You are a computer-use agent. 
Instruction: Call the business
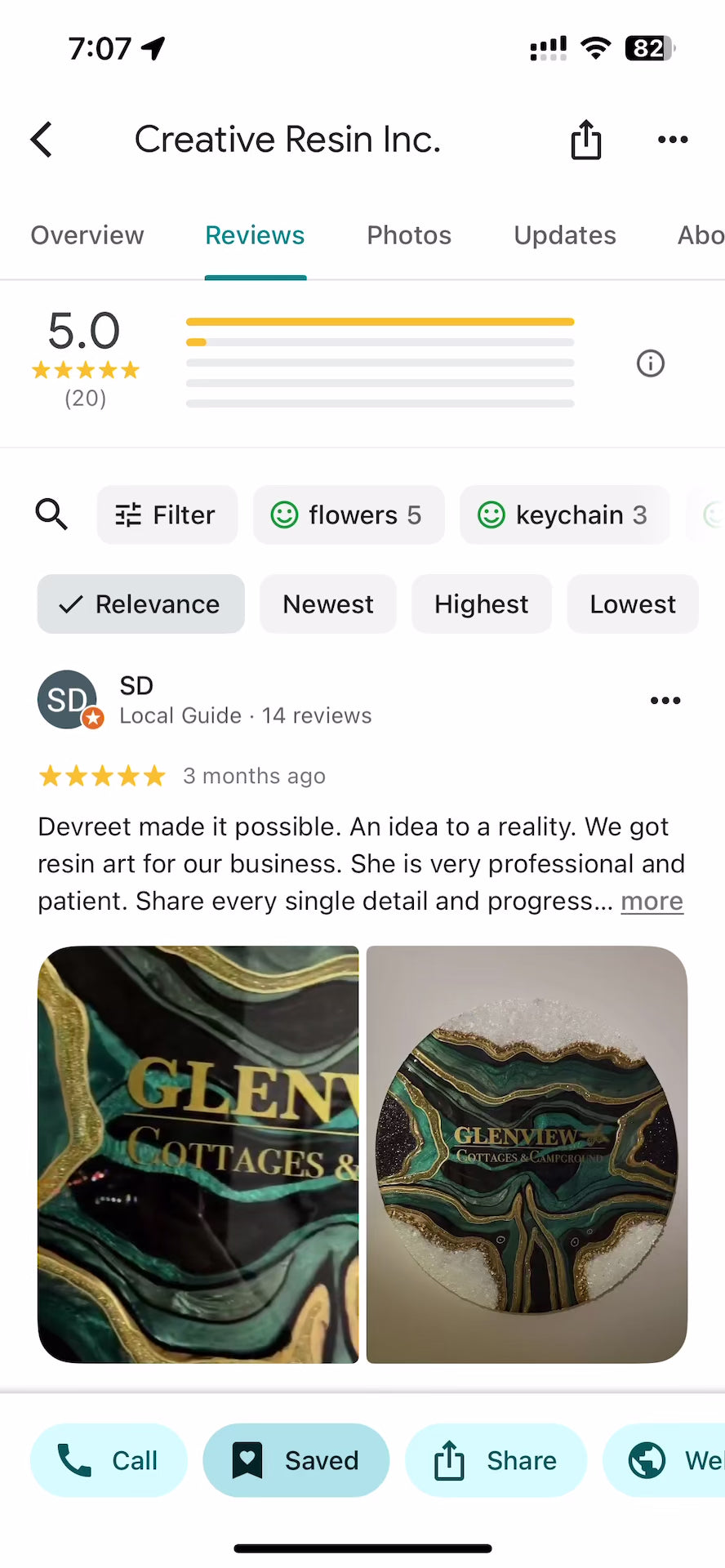click(x=109, y=1460)
